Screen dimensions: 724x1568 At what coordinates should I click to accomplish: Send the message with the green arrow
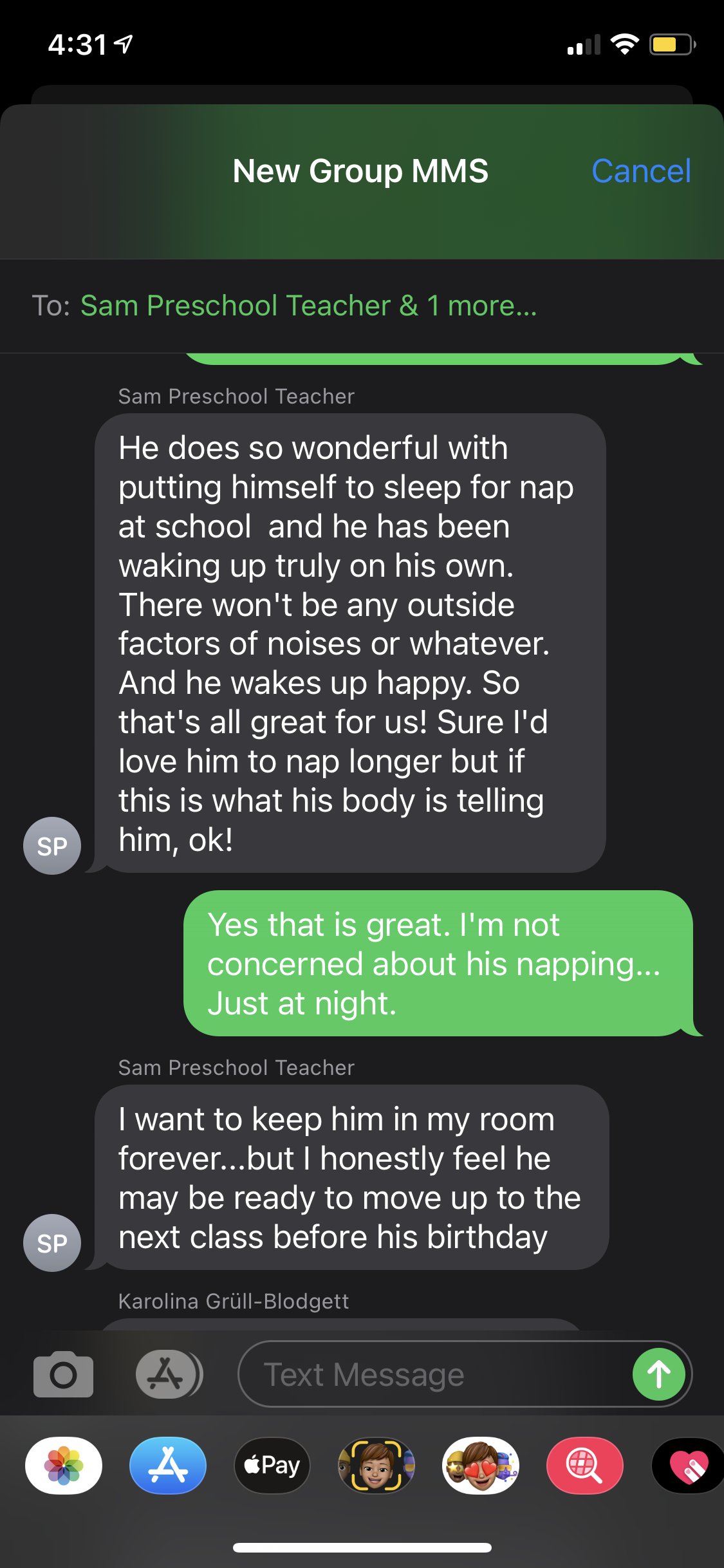point(658,1374)
